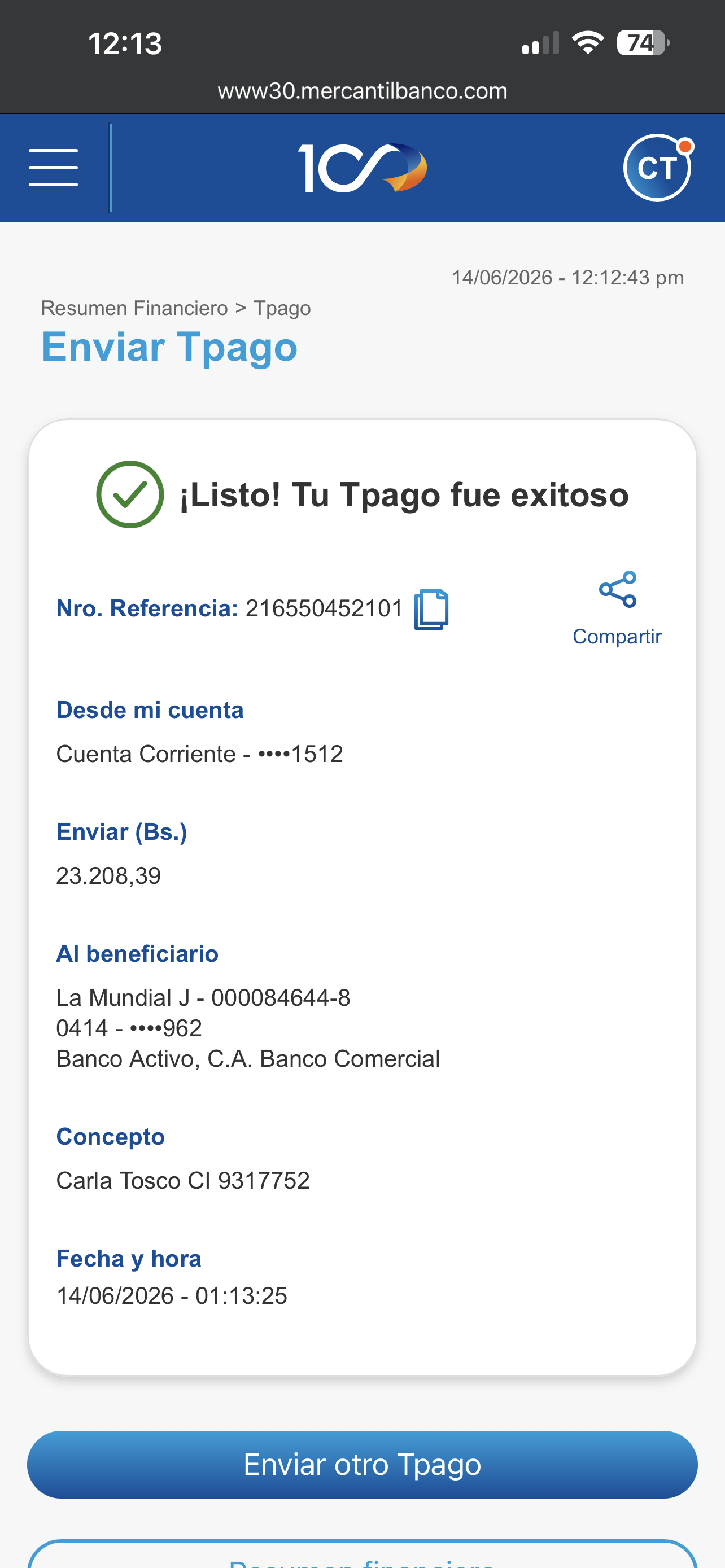This screenshot has height=1568, width=725.
Task: Tap the mercantilbanco.com address bar
Action: [x=362, y=91]
